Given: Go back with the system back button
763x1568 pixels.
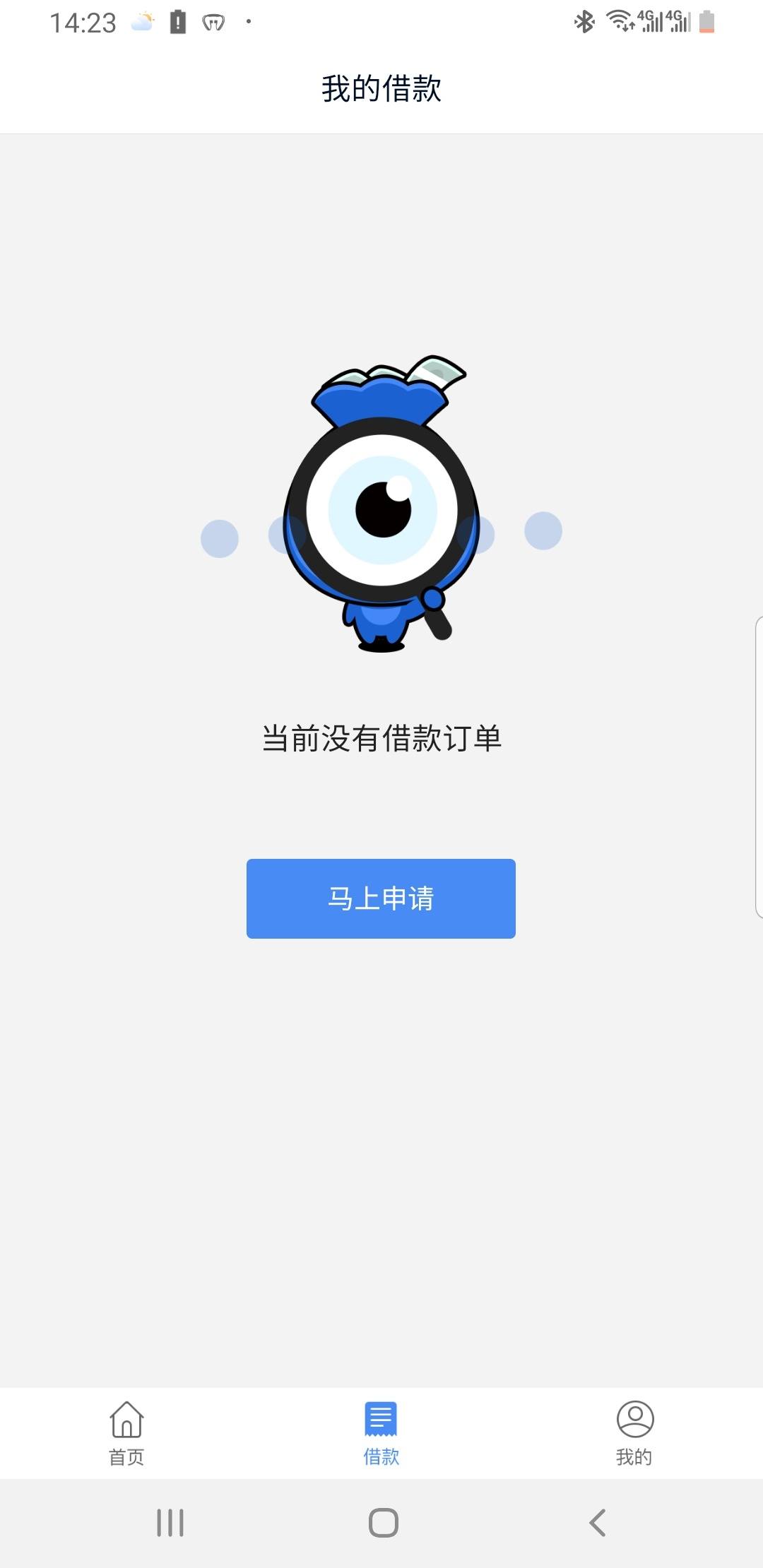Looking at the screenshot, I should [x=598, y=1522].
